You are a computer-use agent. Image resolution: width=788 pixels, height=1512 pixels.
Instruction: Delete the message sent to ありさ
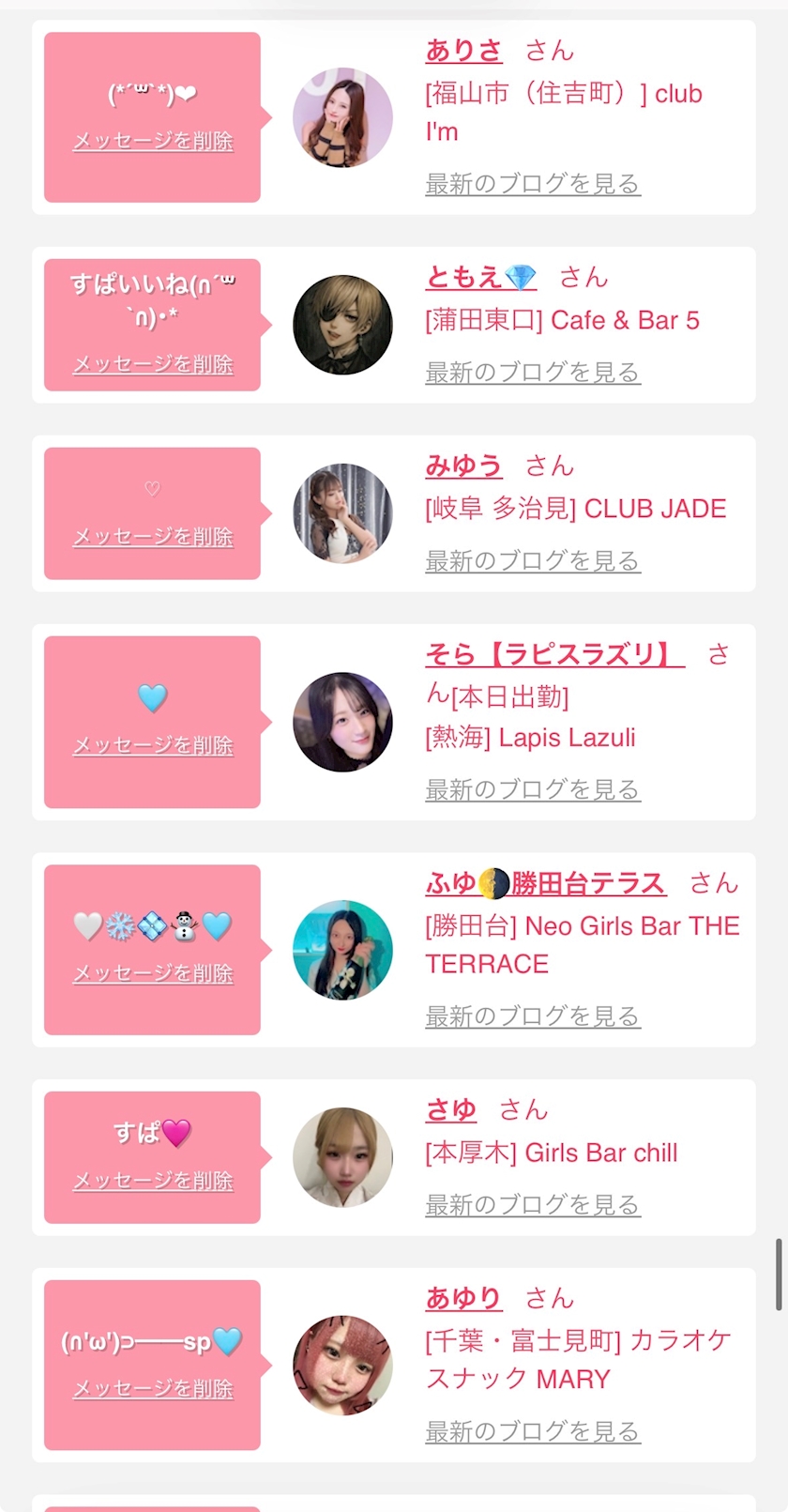point(153,141)
